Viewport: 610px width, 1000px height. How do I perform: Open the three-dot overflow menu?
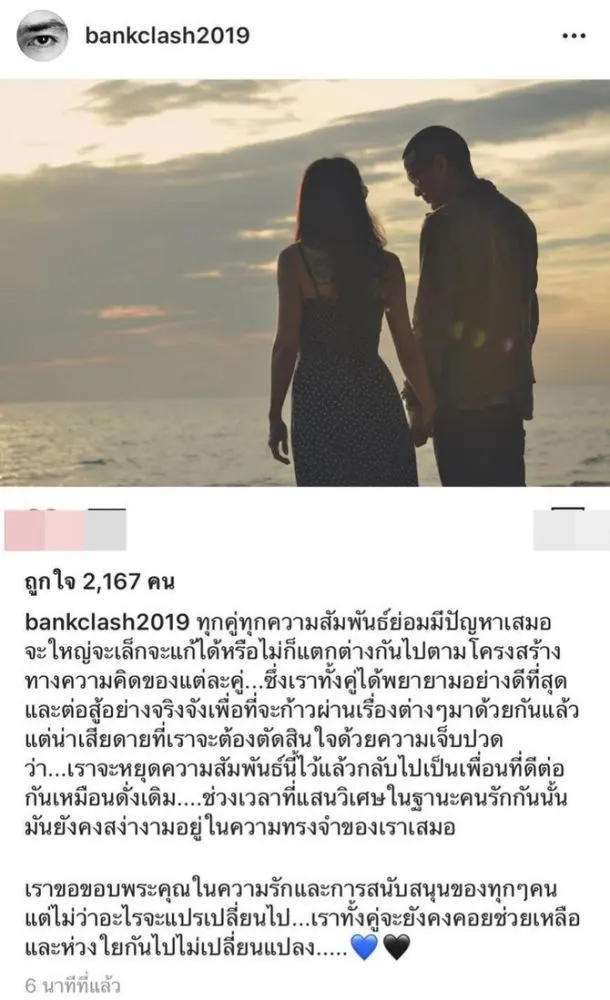click(x=573, y=36)
